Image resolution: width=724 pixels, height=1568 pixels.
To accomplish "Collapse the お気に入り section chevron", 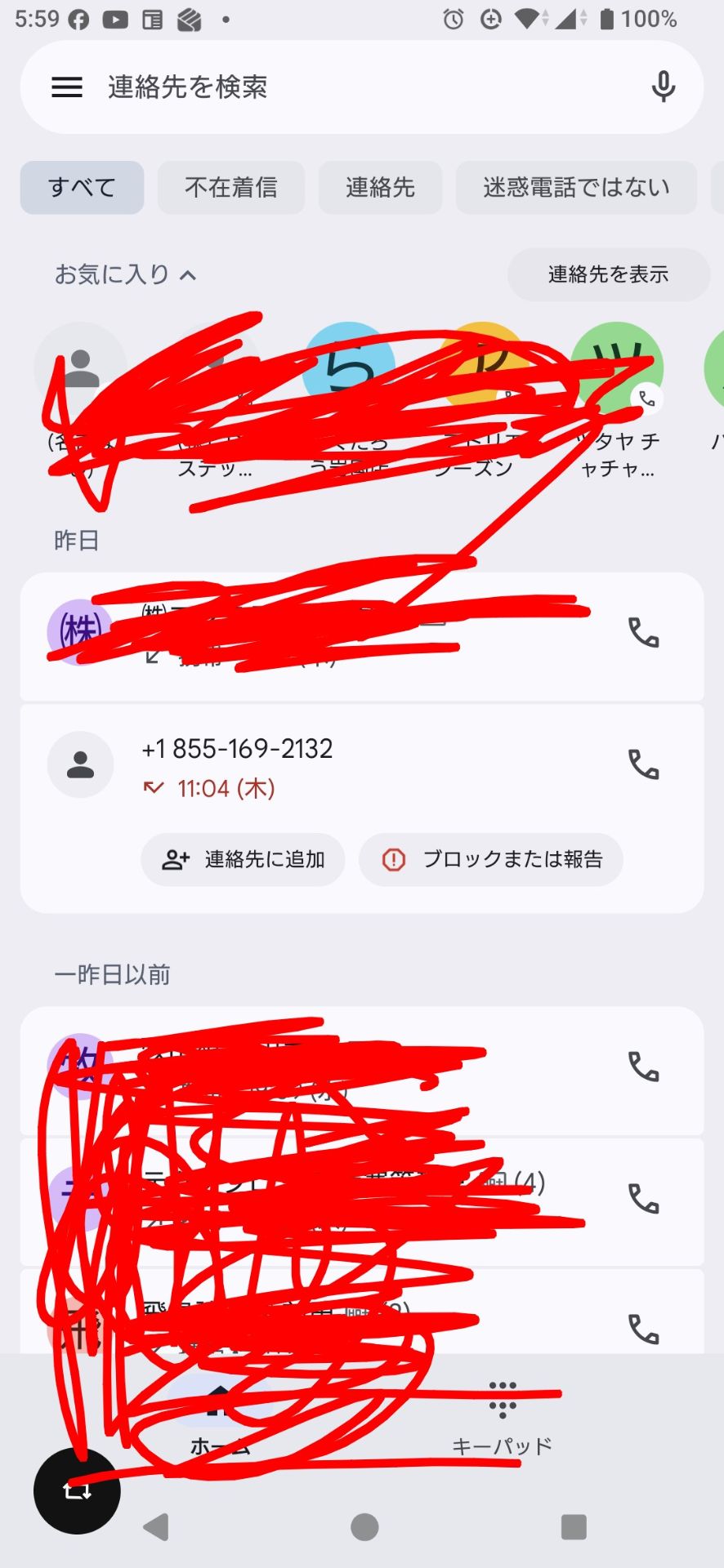I will 190,274.
